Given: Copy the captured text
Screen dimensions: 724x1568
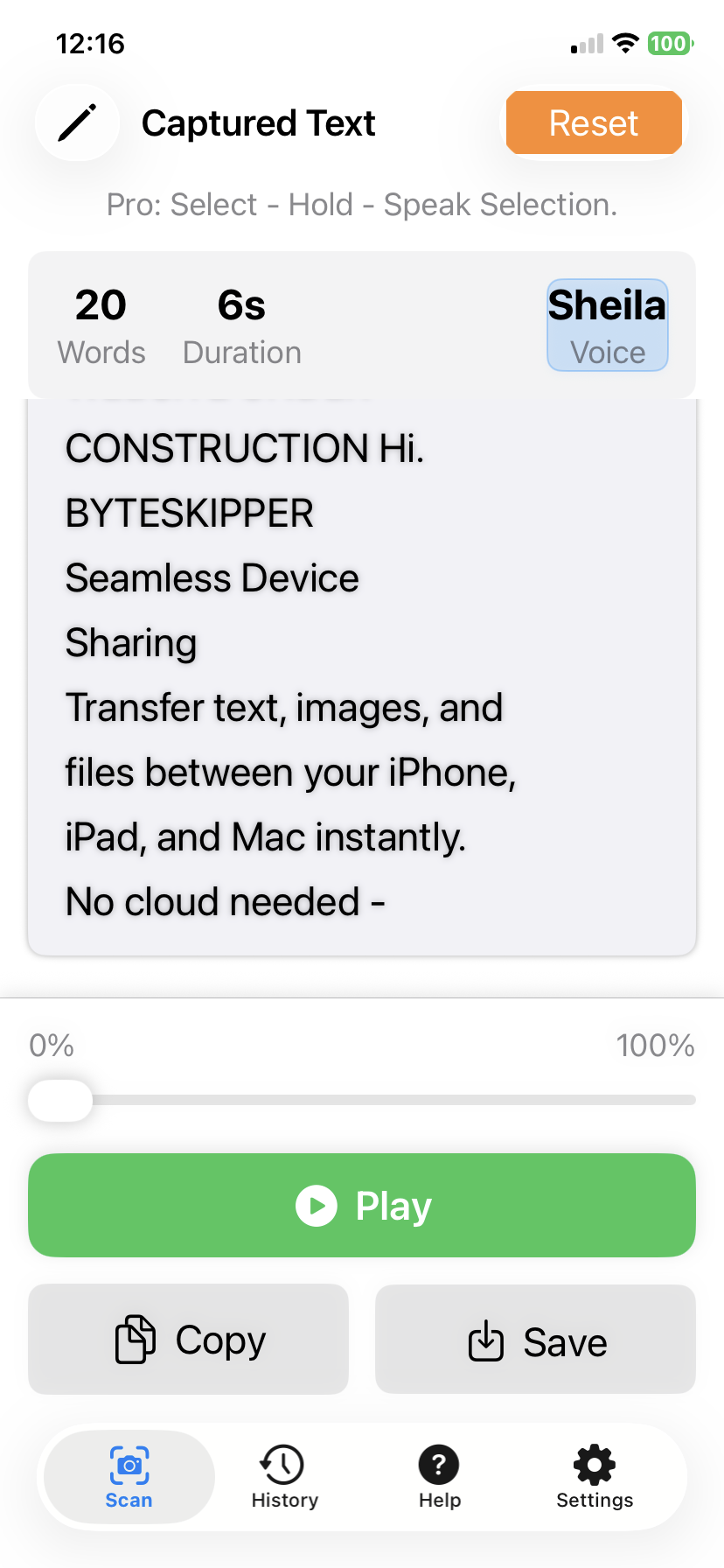Looking at the screenshot, I should coord(189,1340).
